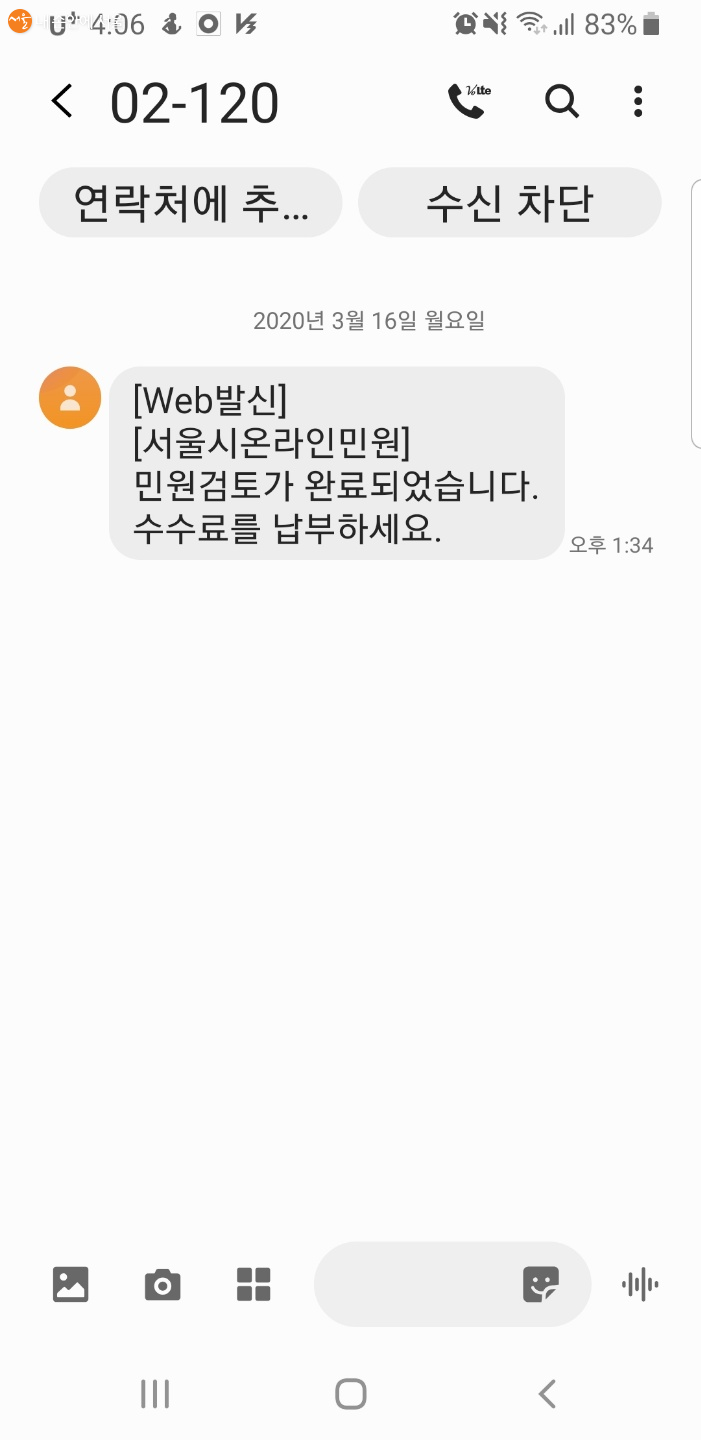The height and width of the screenshot is (1440, 701).
Task: Open recent apps from the navigation bar
Action: click(x=155, y=1393)
